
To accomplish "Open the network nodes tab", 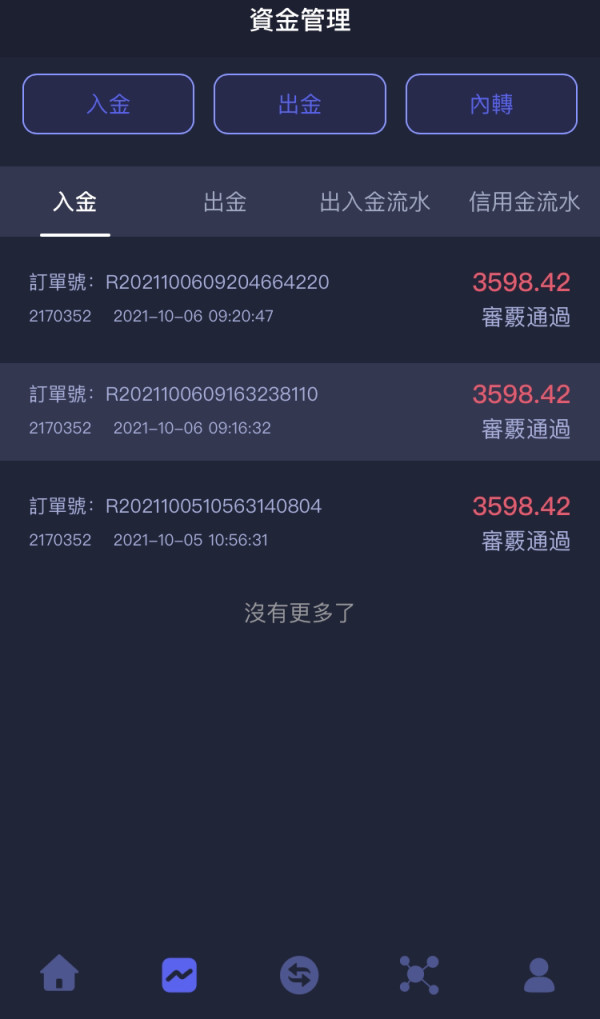I will click(x=419, y=975).
